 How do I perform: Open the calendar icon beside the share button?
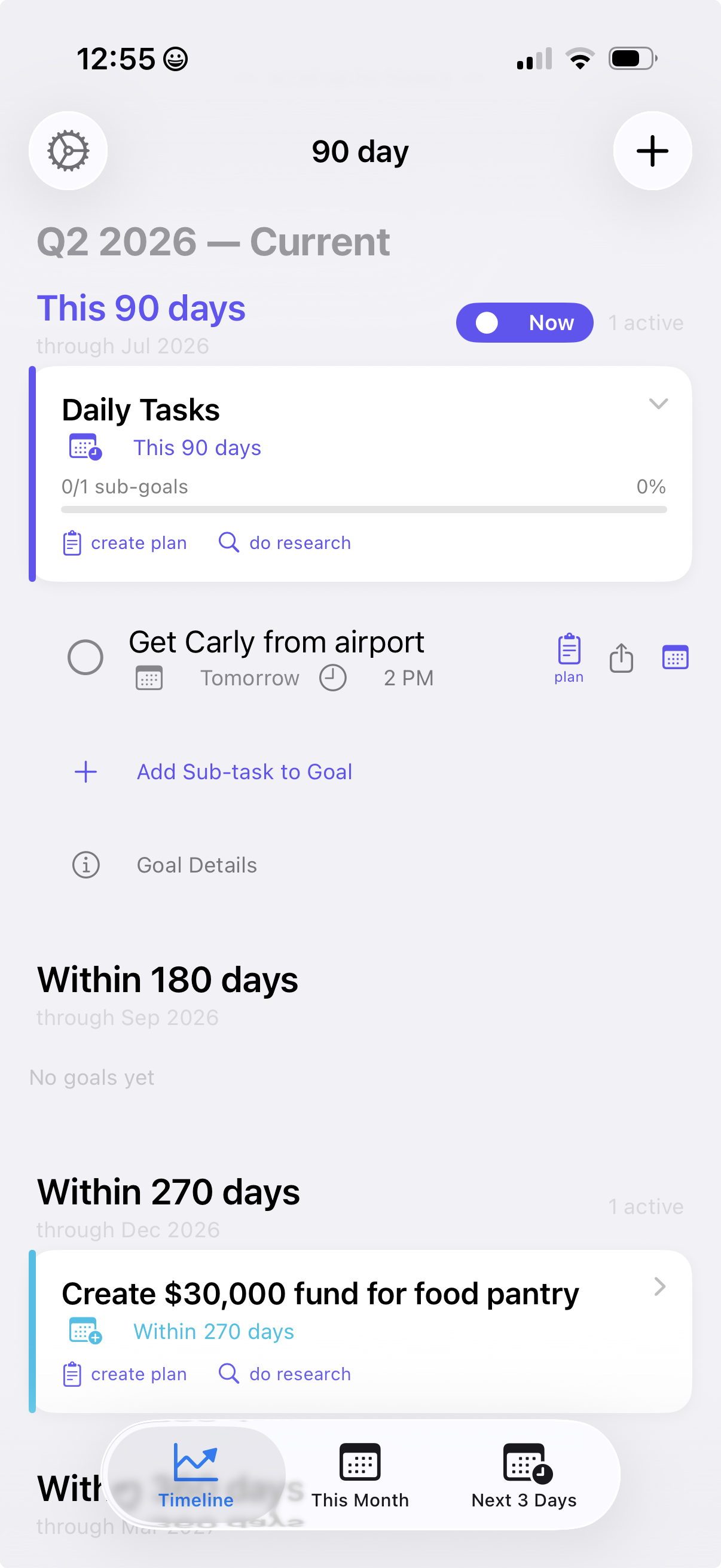pyautogui.click(x=675, y=657)
